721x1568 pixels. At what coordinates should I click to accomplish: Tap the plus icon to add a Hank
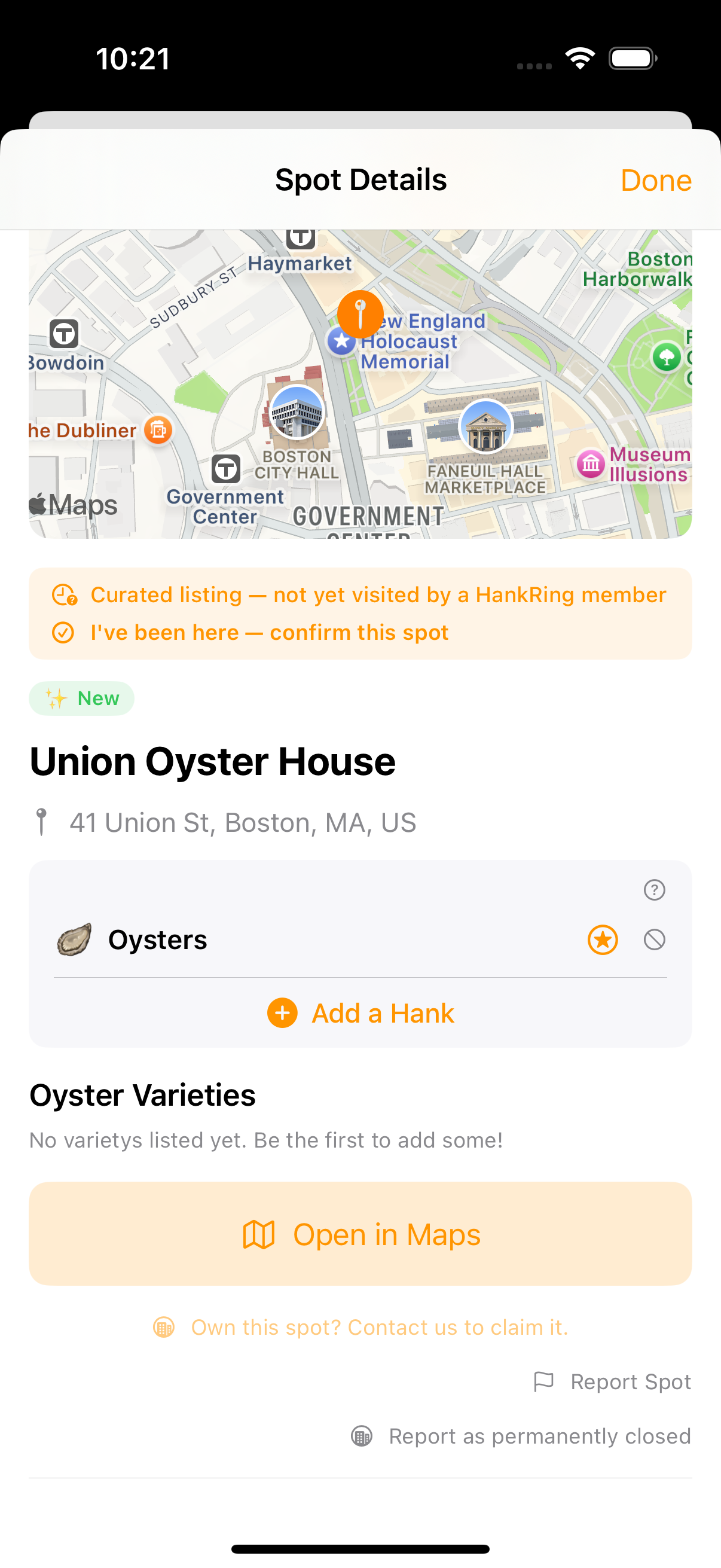(282, 1012)
